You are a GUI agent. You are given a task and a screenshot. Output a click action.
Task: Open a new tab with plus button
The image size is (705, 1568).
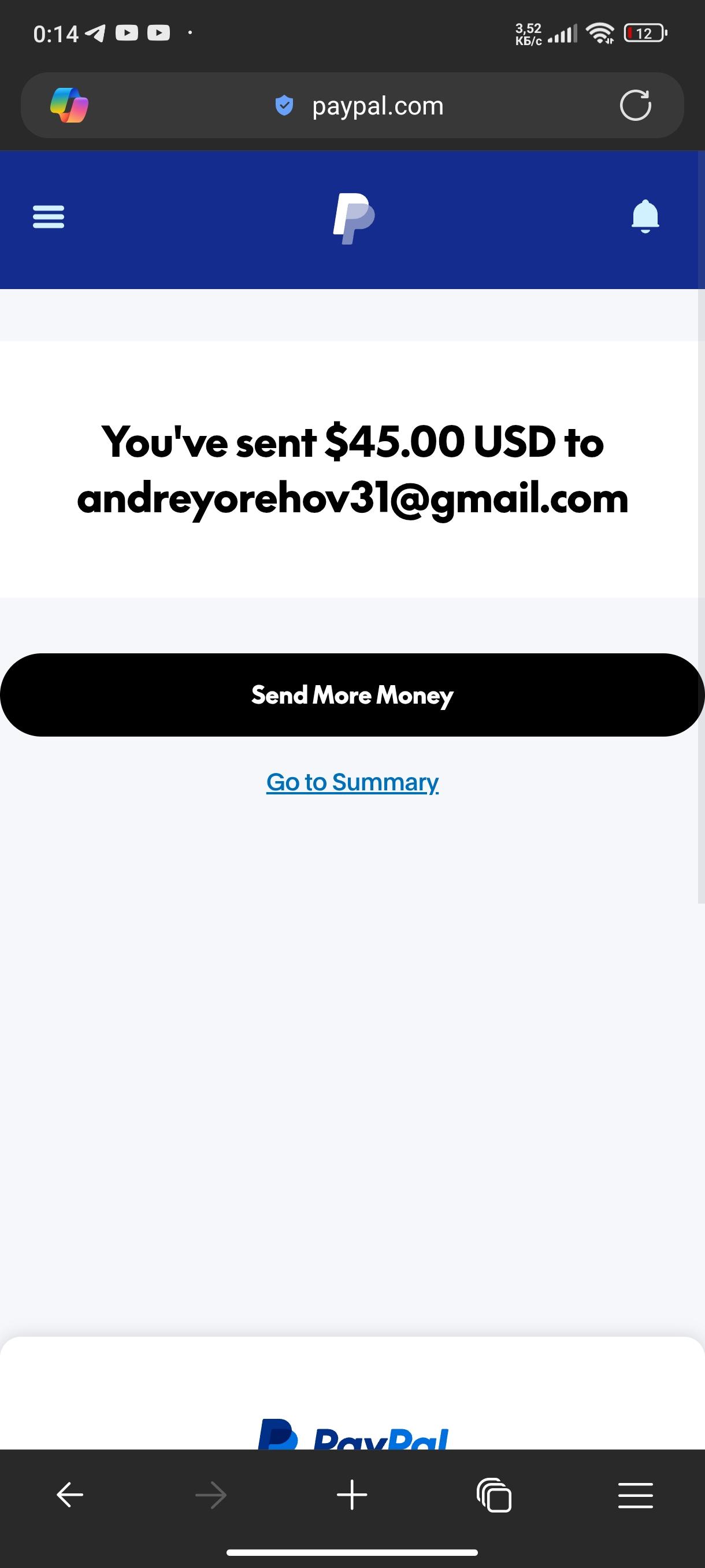pos(352,1495)
